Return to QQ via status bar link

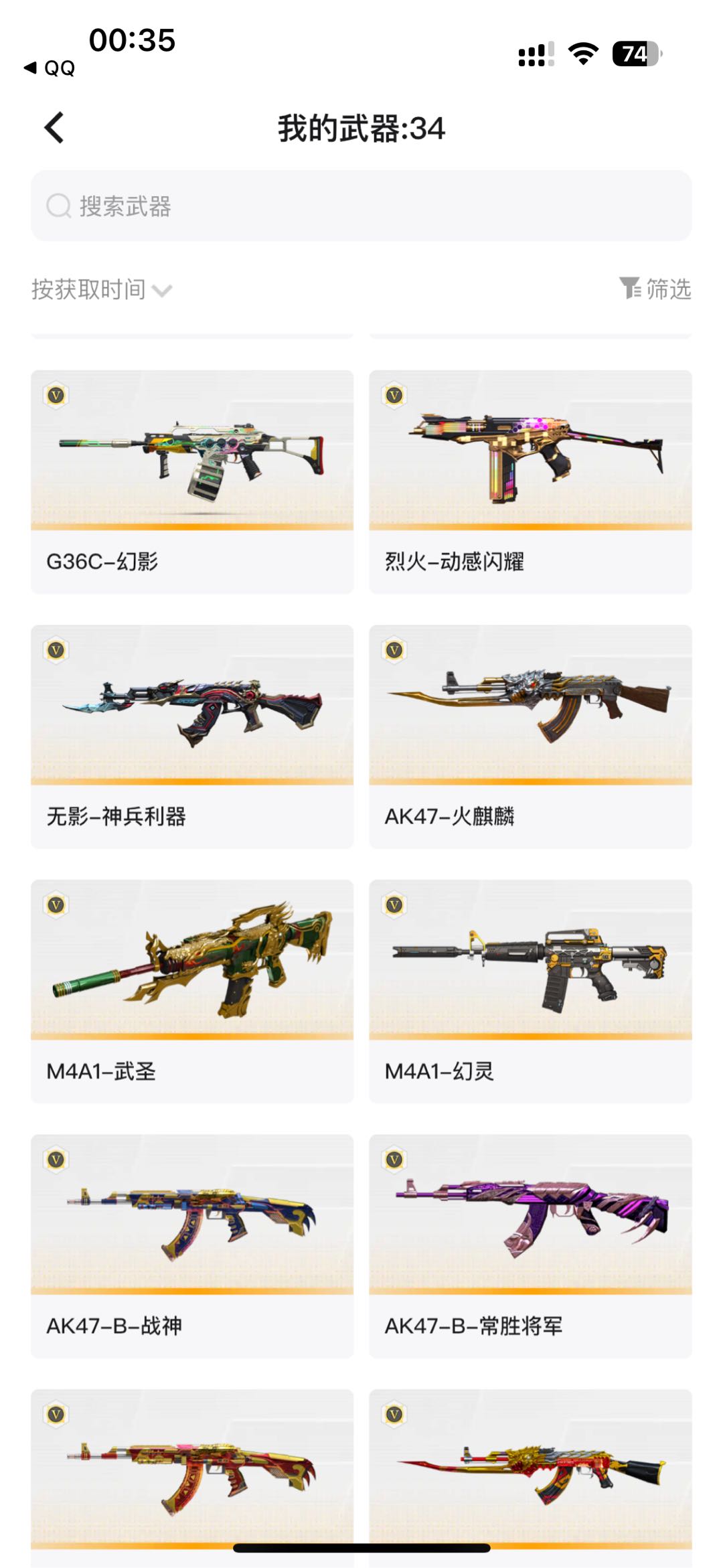(x=50, y=68)
